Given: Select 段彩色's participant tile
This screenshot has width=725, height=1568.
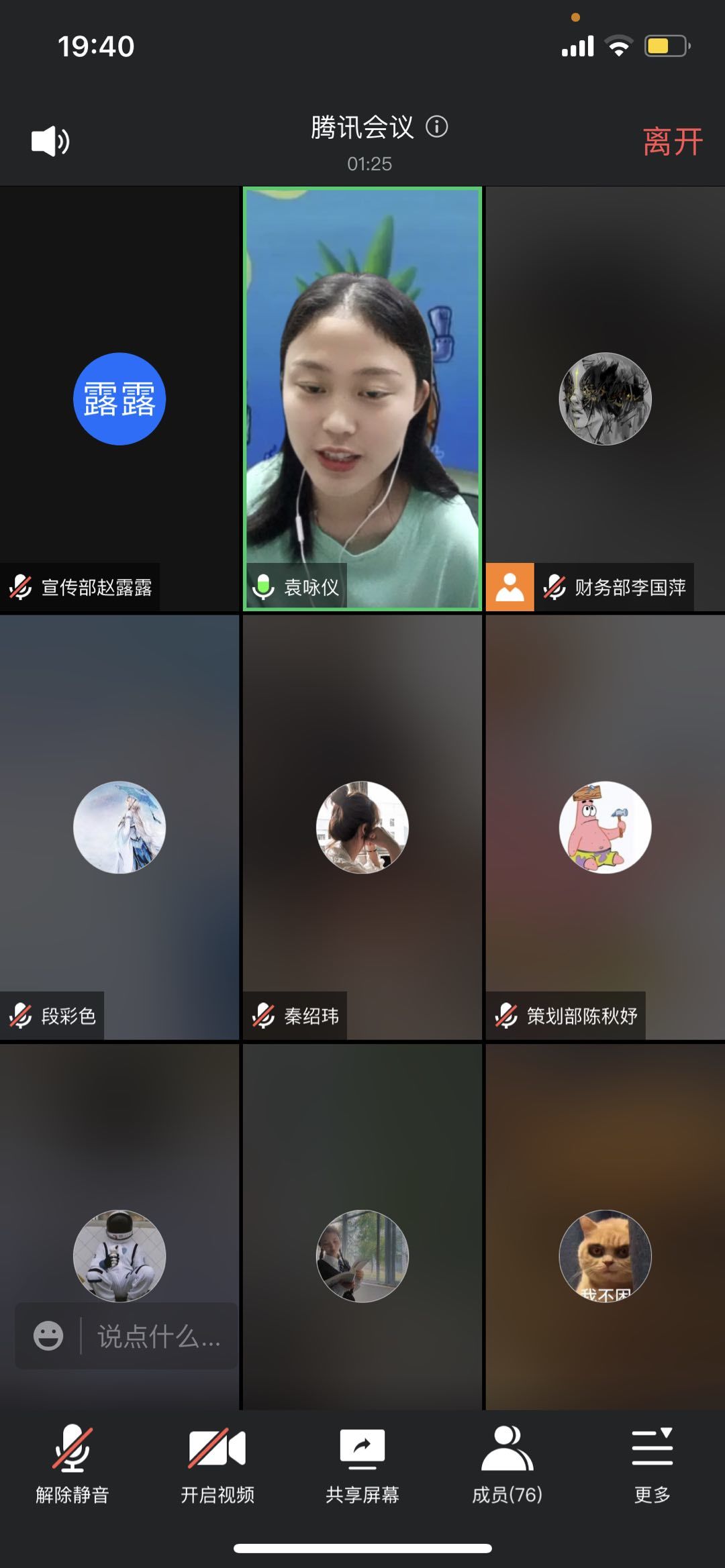Looking at the screenshot, I should point(119,827).
